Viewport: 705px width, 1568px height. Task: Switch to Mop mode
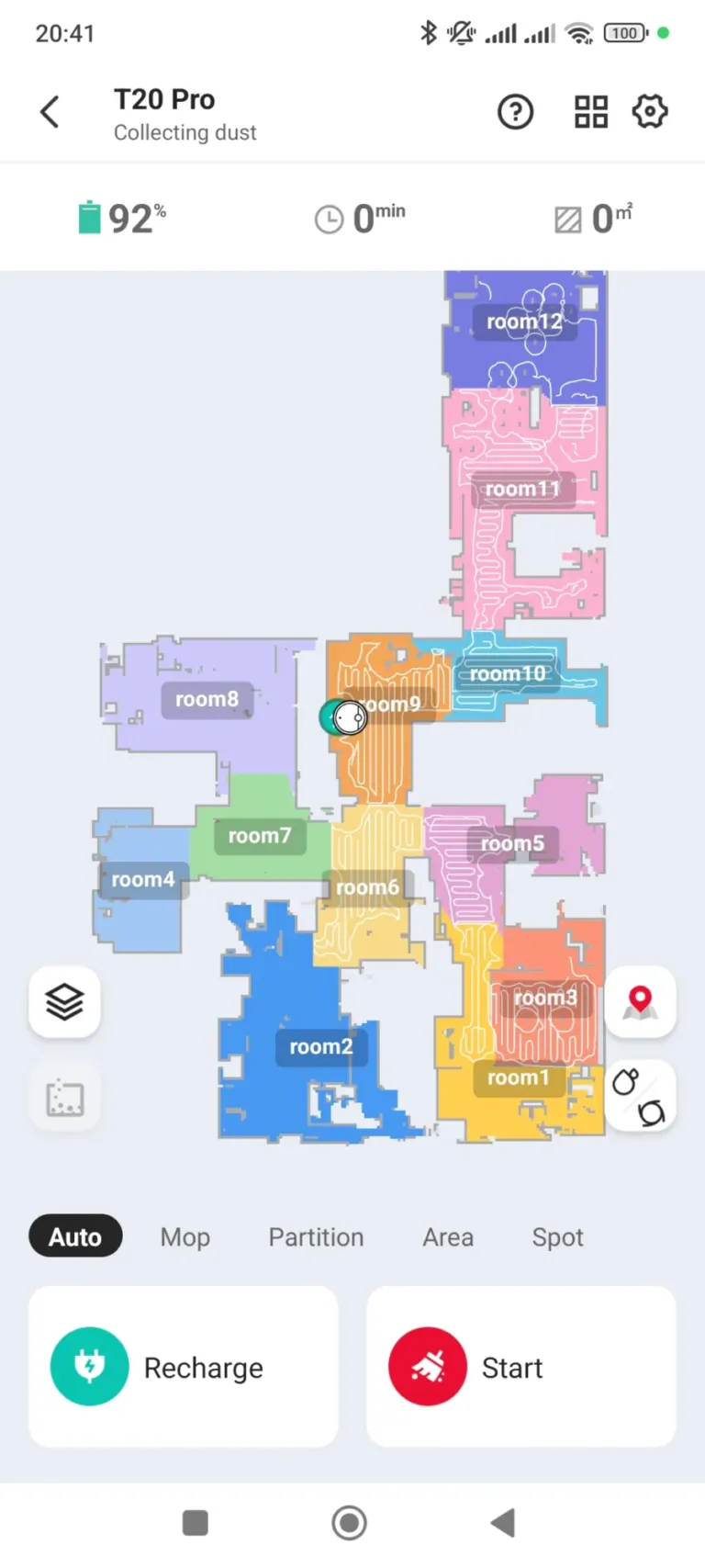(185, 1236)
